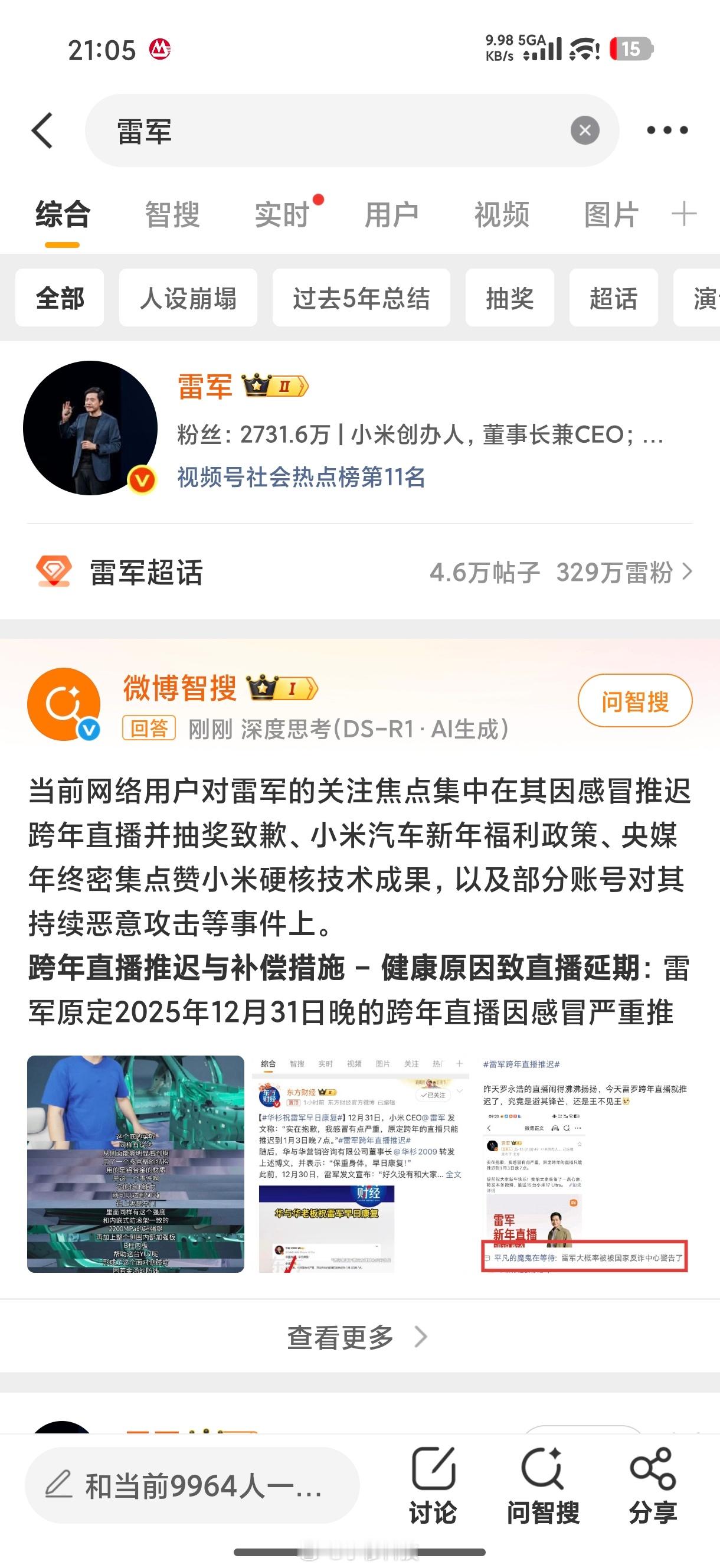720x1568 pixels.
Task: Open 雷军超话 using its right chevron
Action: (688, 571)
